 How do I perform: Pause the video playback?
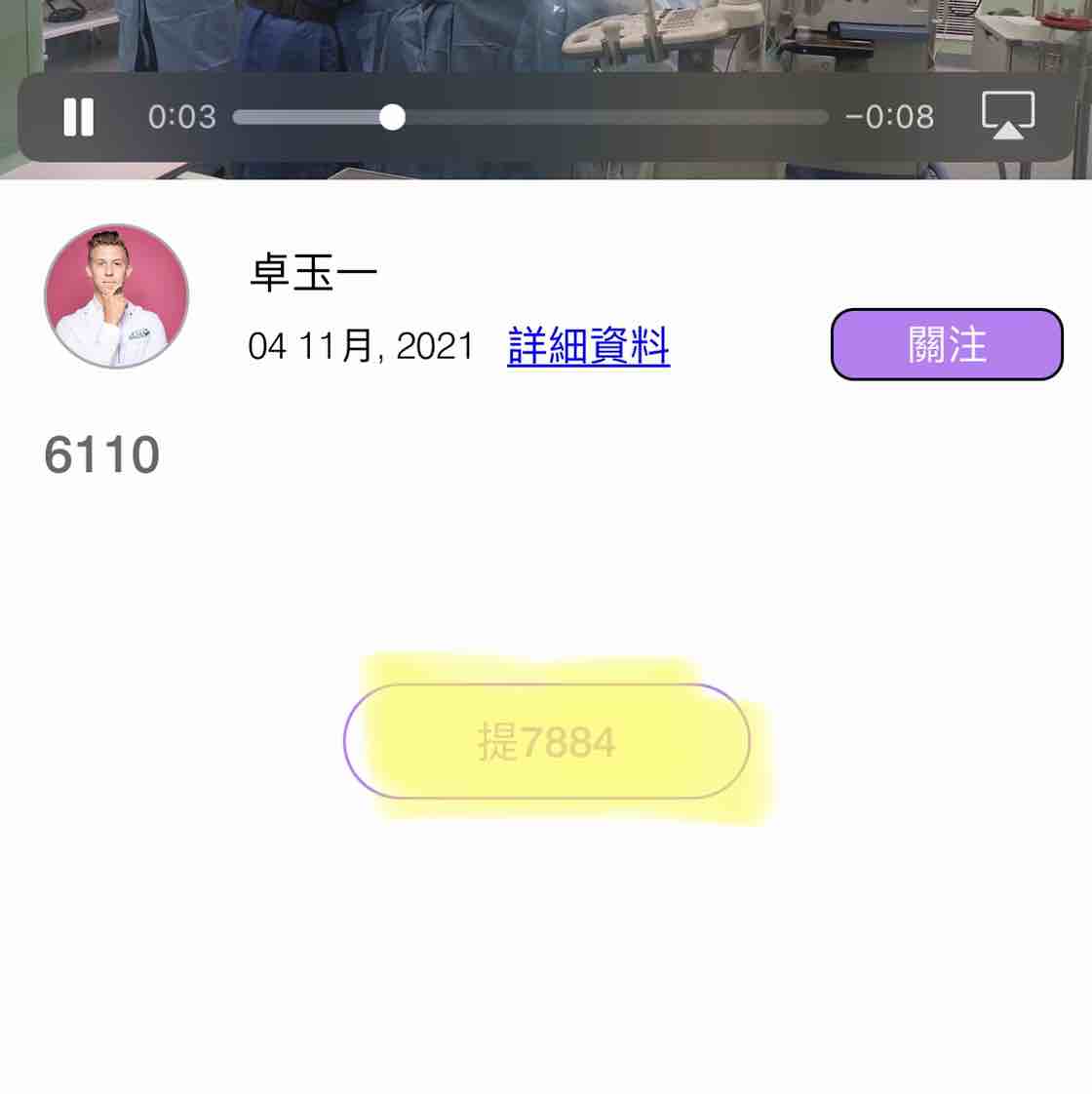click(x=78, y=117)
